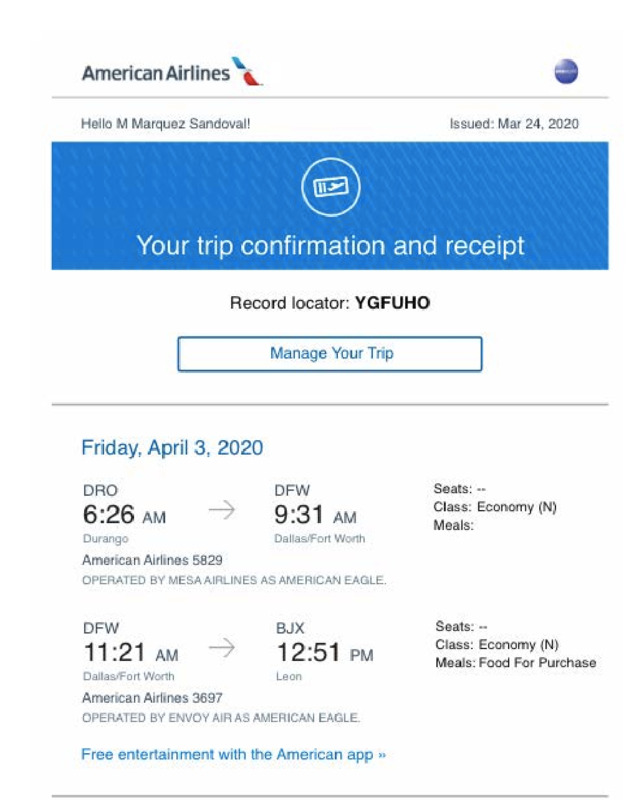
Task: Tap the Manage Your Trip button
Action: (330, 354)
